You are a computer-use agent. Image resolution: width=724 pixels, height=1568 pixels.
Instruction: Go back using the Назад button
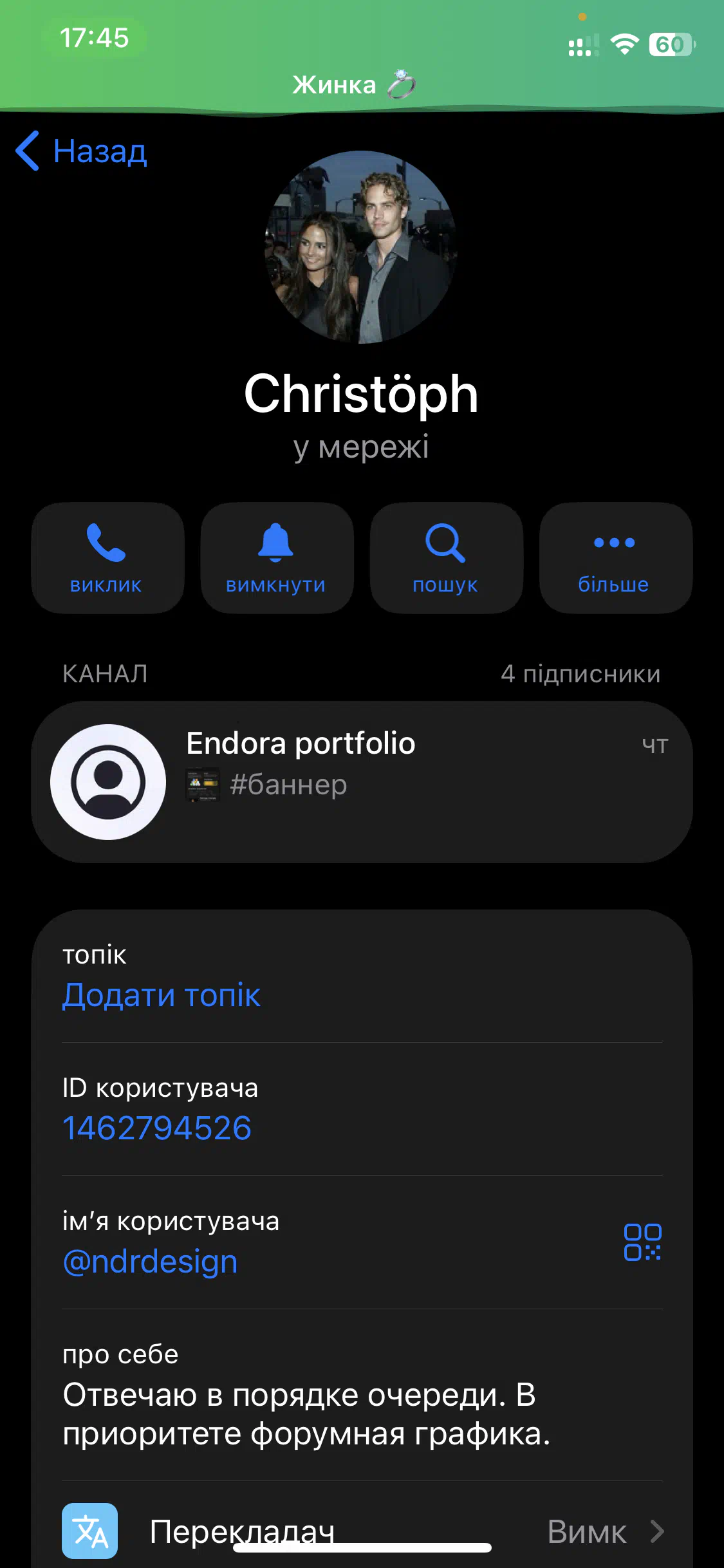pyautogui.click(x=82, y=152)
